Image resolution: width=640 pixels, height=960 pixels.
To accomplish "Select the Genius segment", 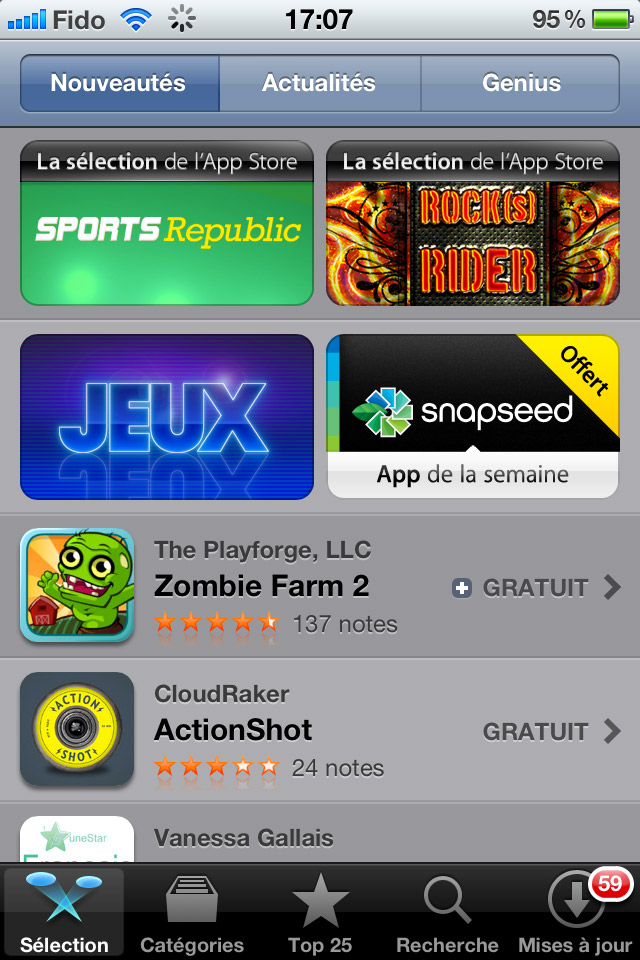I will (x=520, y=83).
